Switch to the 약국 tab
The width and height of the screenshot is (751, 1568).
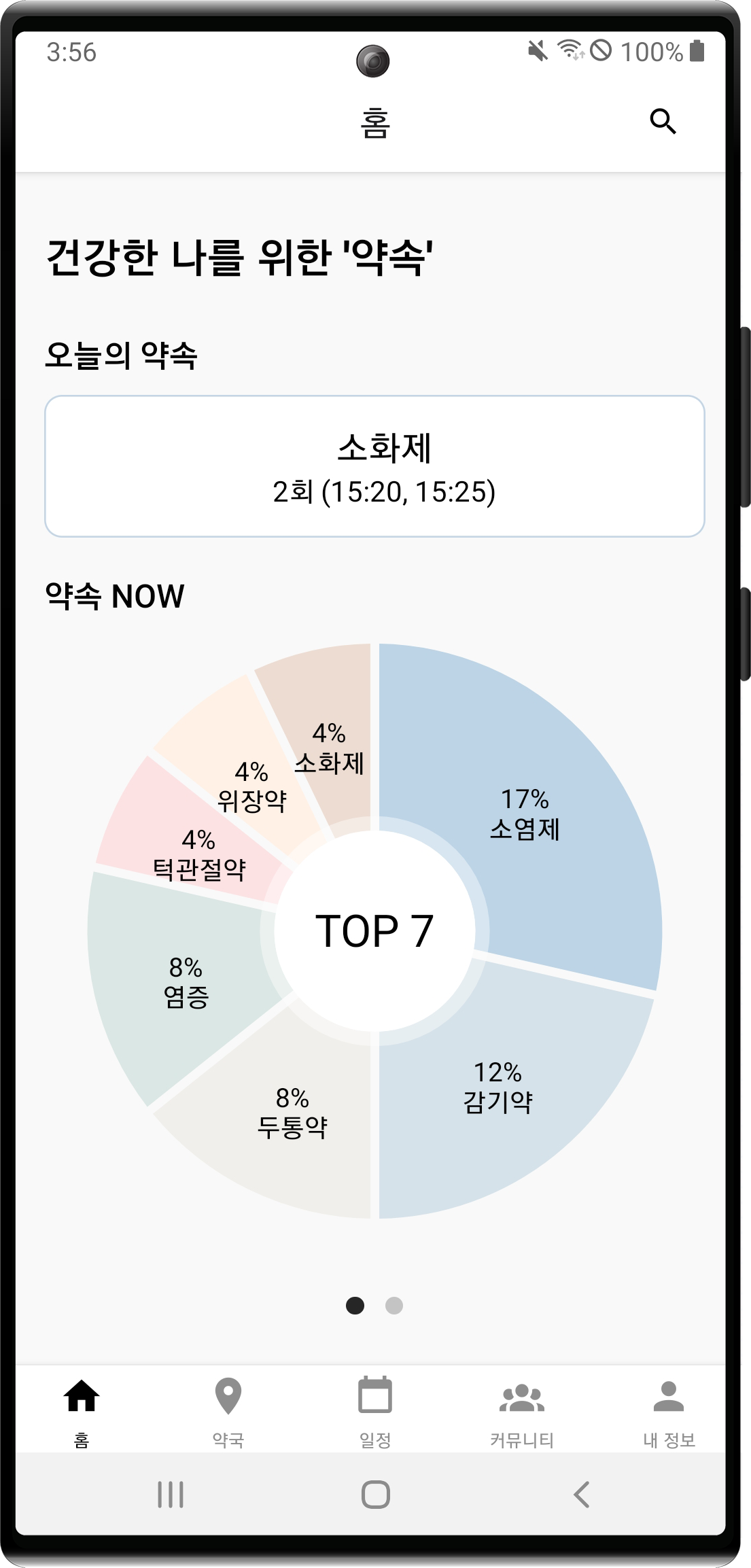coord(228,1411)
